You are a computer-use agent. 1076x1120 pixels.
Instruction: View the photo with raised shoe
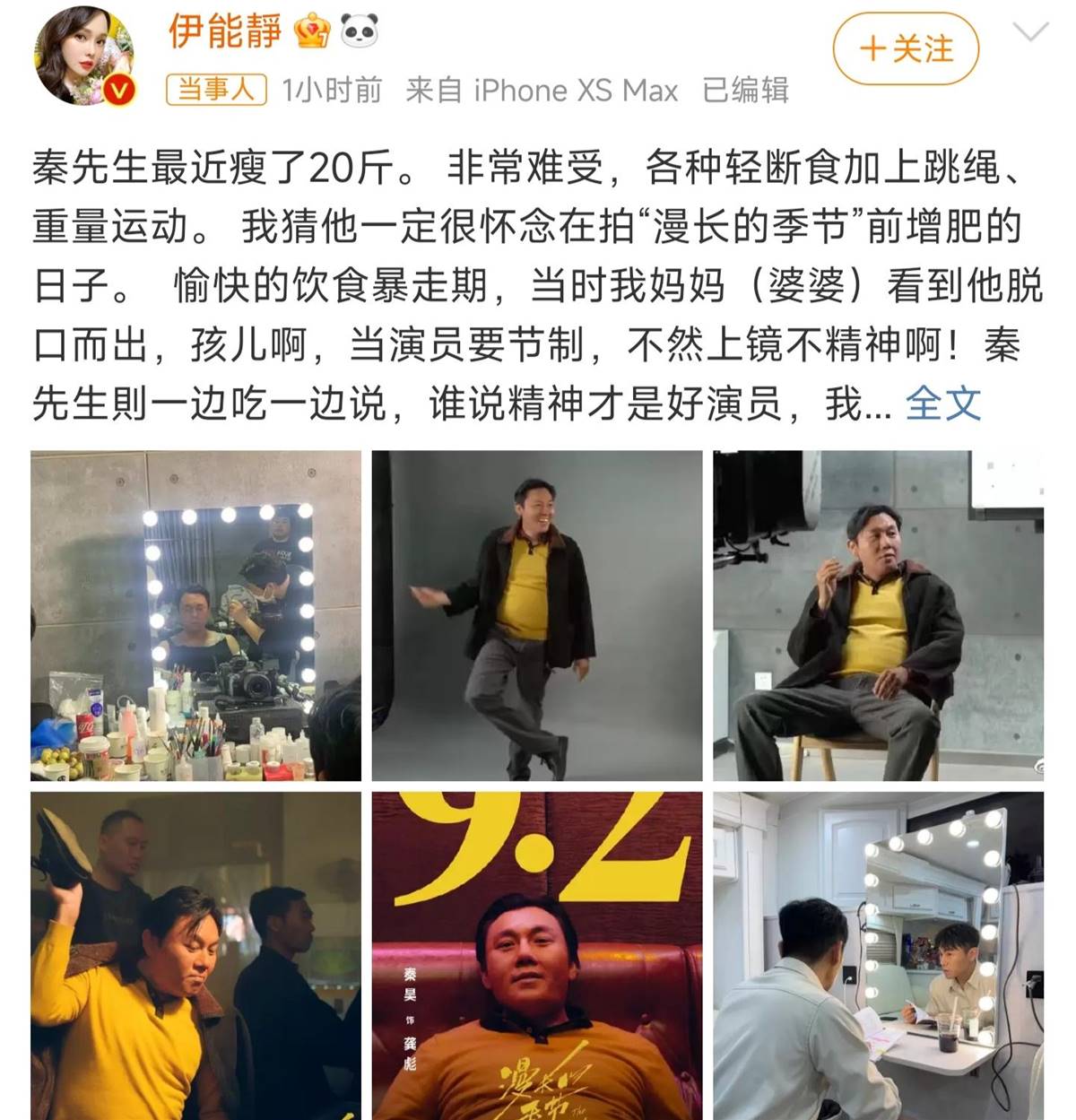click(x=196, y=955)
